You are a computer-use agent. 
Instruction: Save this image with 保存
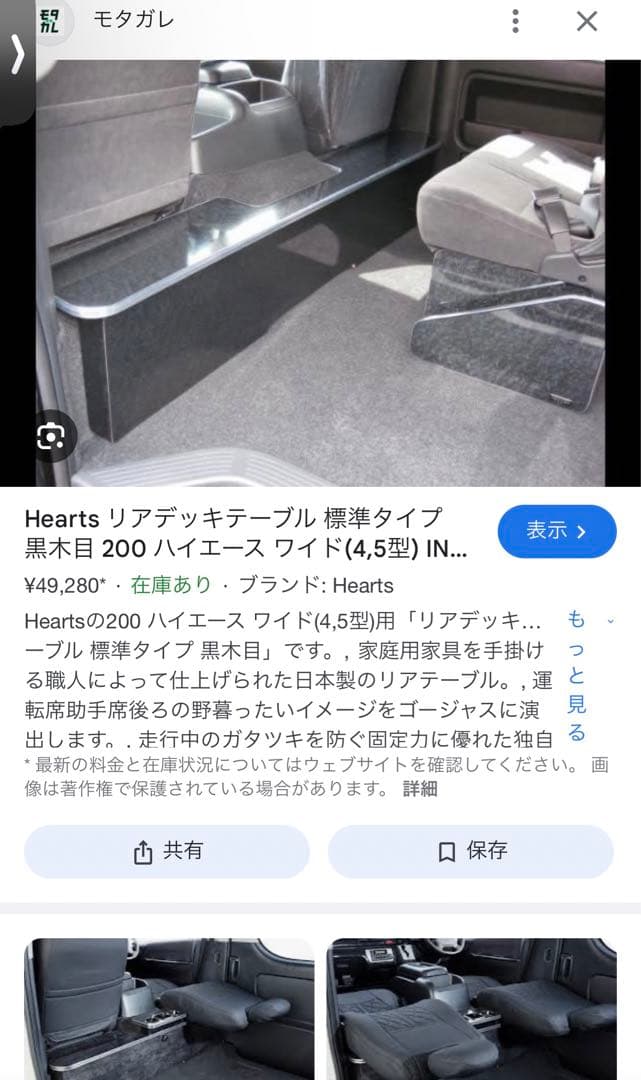point(471,851)
